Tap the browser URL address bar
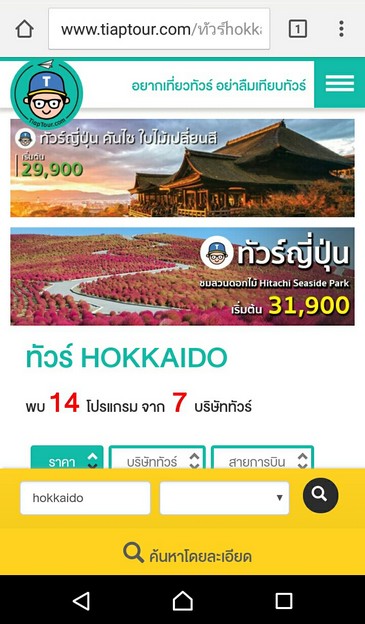Viewport: 365px width, 624px height. (159, 29)
